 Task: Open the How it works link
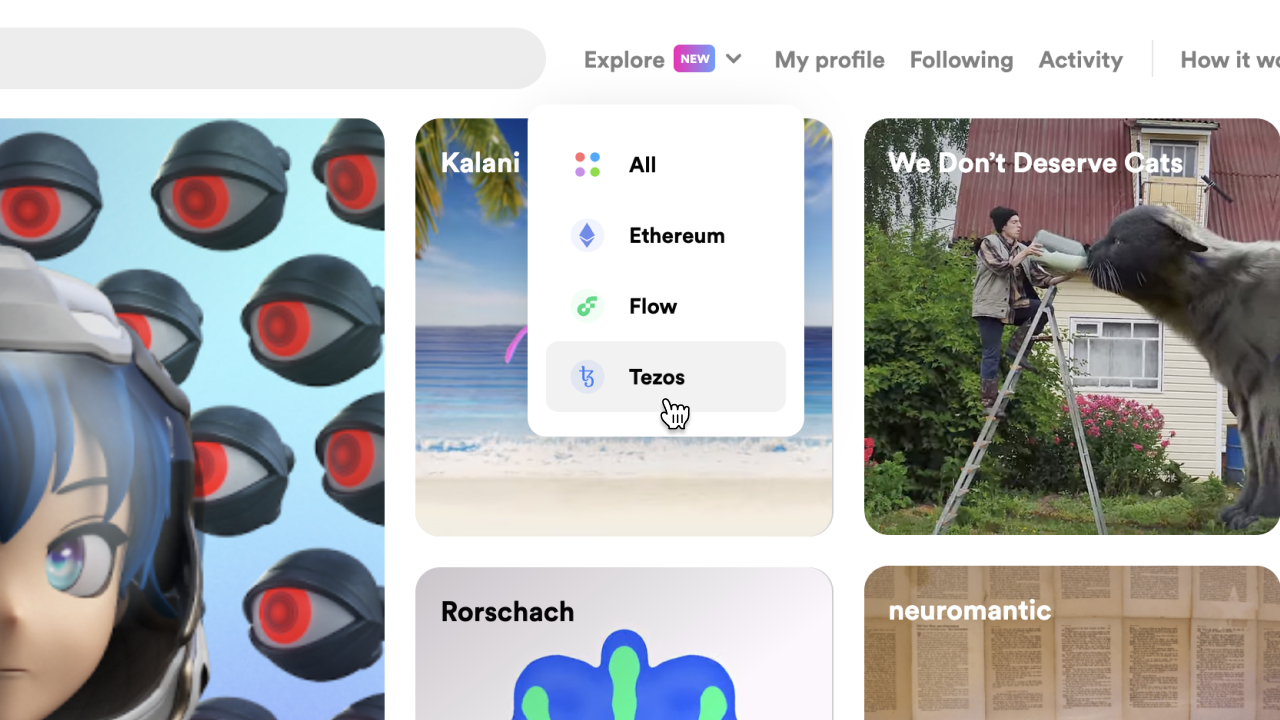1229,59
